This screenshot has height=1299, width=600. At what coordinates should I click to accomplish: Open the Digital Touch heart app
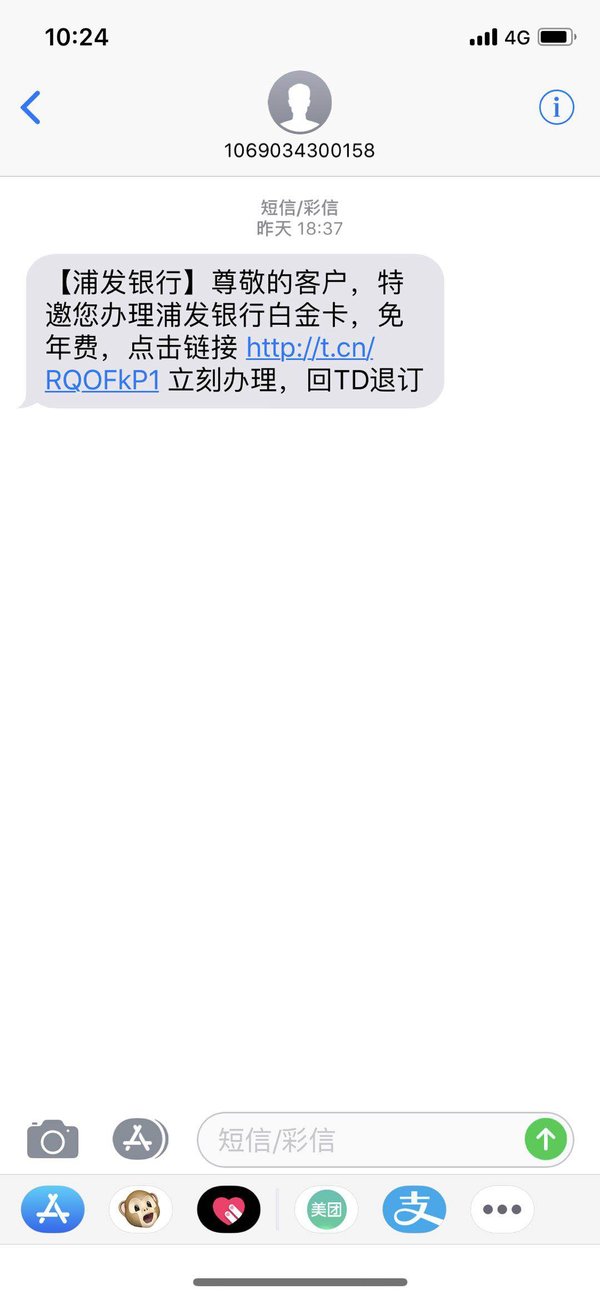point(229,1210)
